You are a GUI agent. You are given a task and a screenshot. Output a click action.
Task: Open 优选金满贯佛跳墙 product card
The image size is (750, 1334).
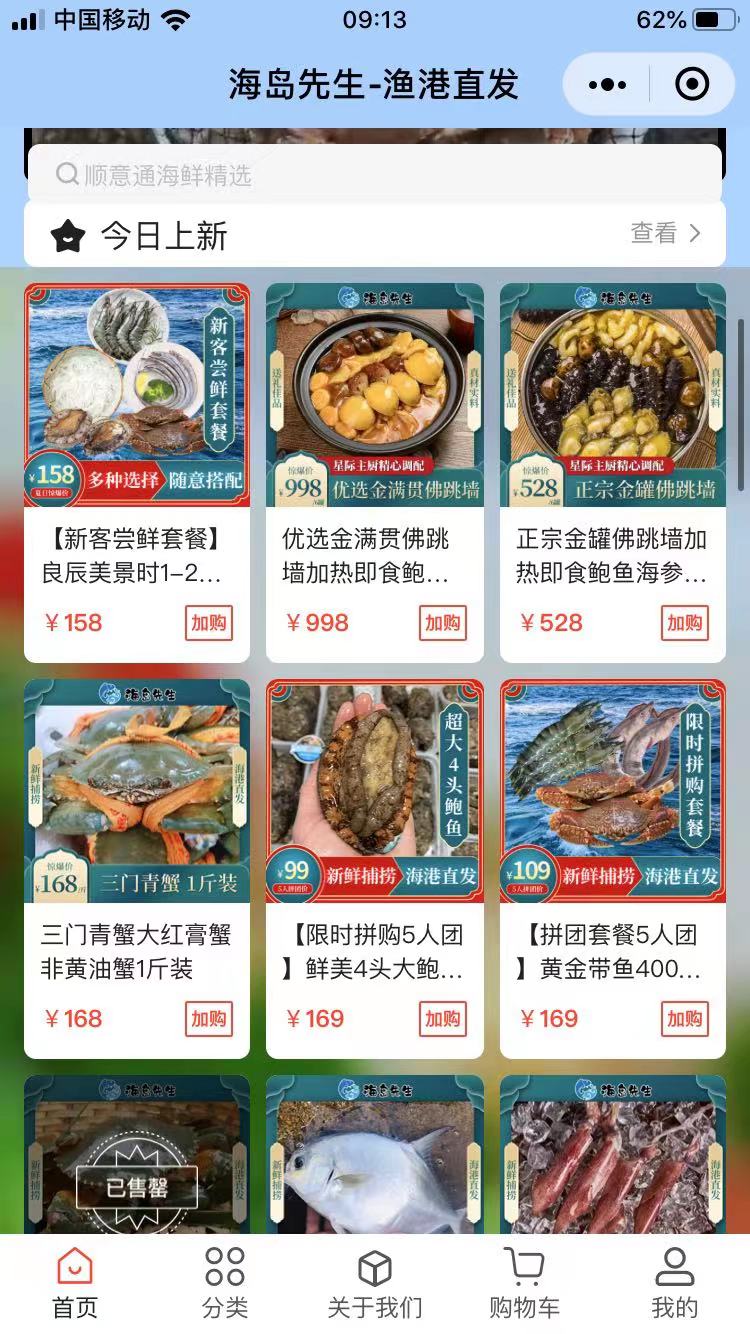tap(375, 396)
